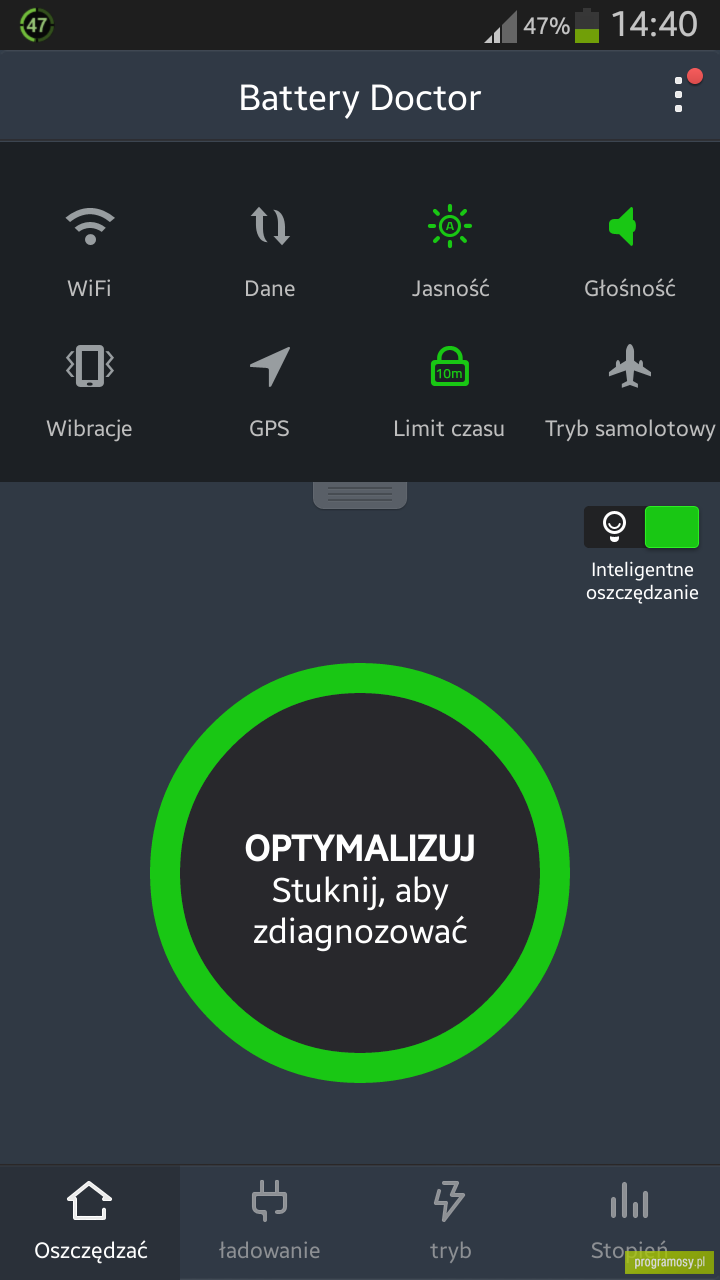This screenshot has height=1280, width=720.
Task: Toggle WiFi in quick settings
Action: (x=89, y=252)
